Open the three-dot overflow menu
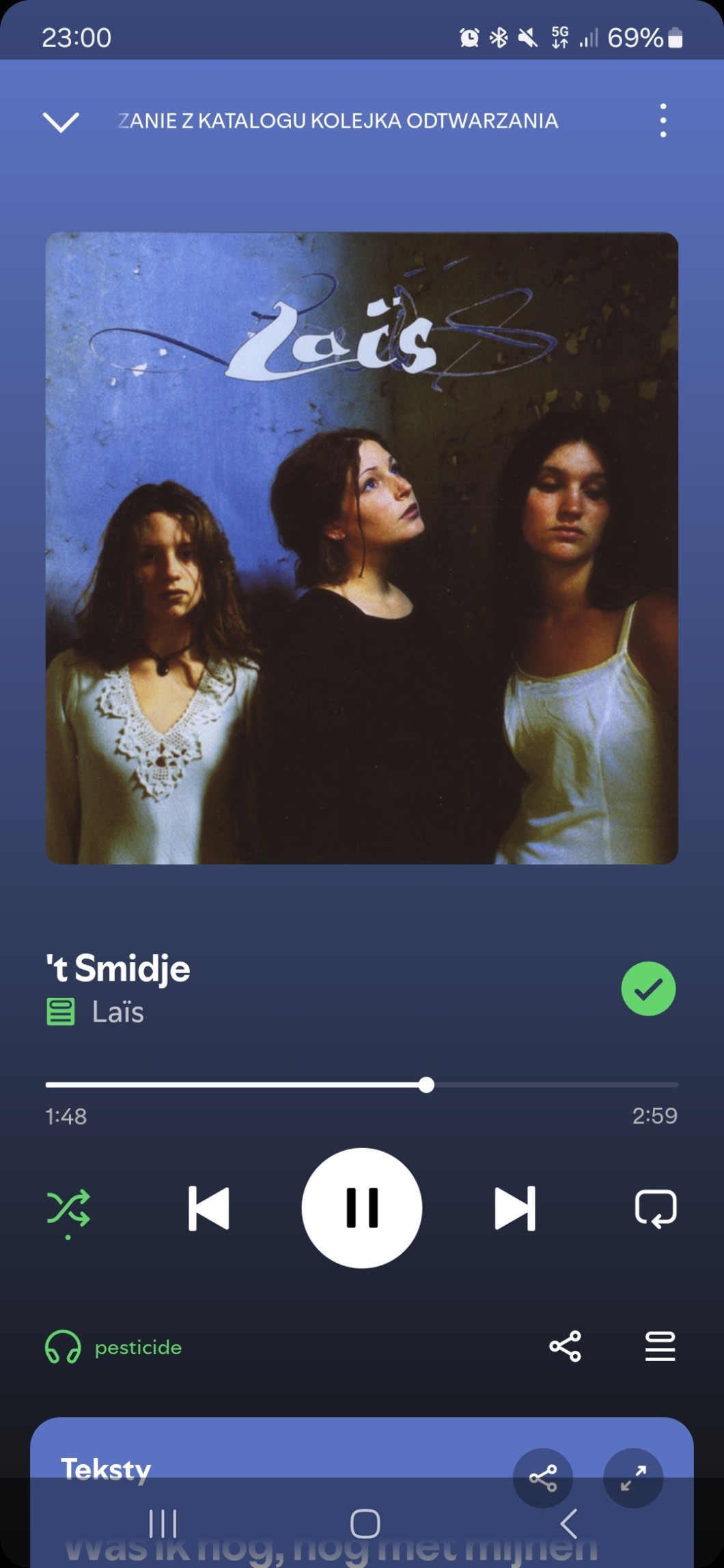The image size is (724, 1568). pos(663,121)
